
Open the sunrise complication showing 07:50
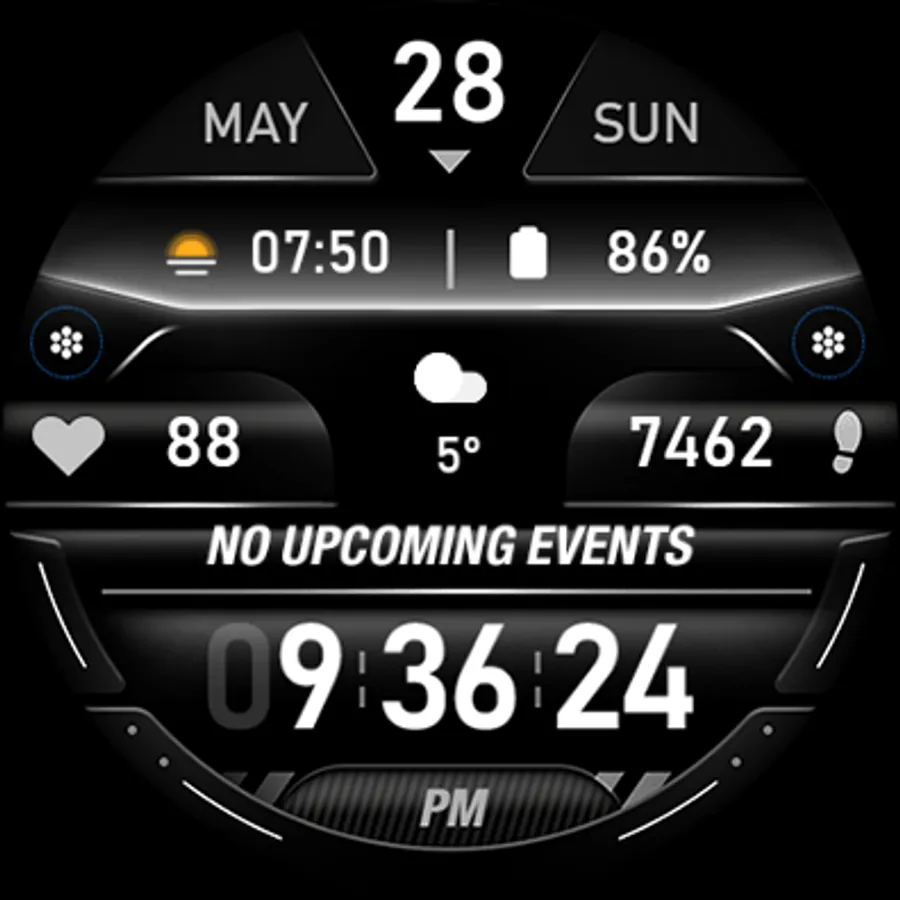coord(278,254)
